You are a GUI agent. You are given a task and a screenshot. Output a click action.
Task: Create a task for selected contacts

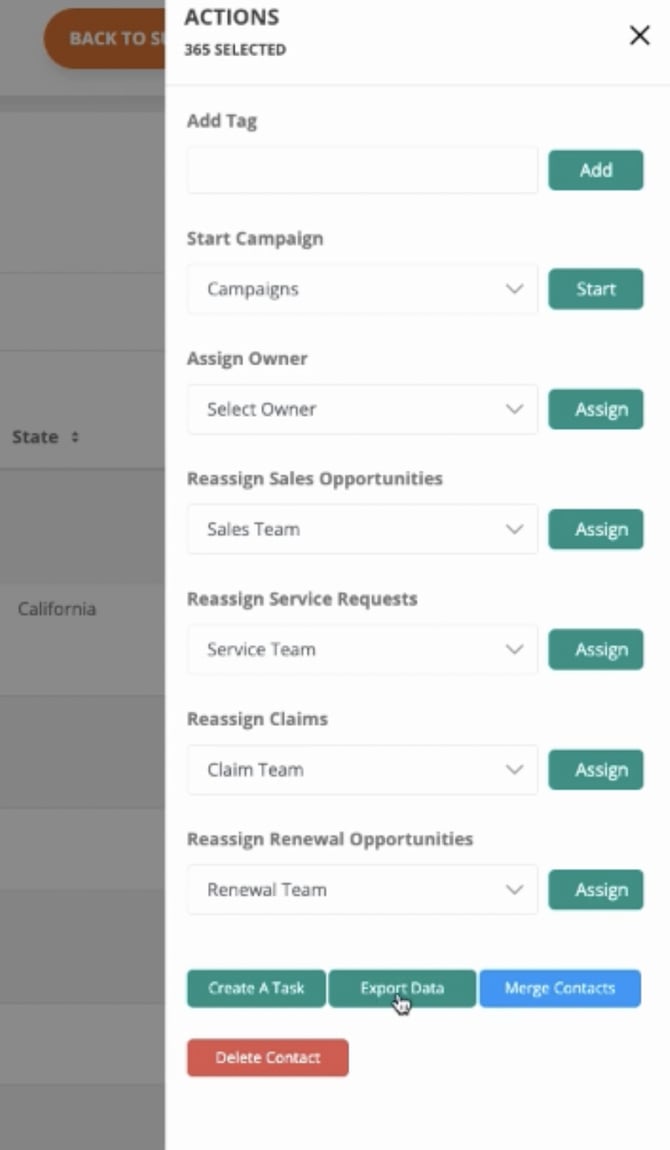click(x=256, y=988)
